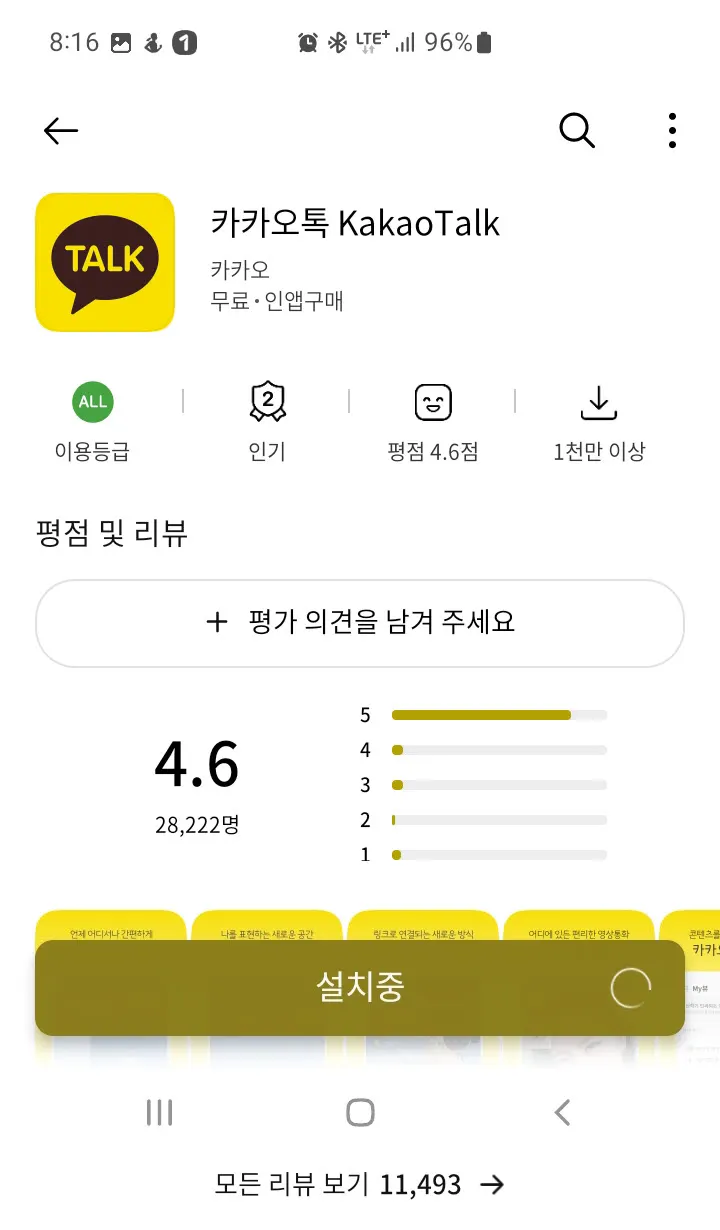Image resolution: width=720 pixels, height=1230 pixels.
Task: Open recent apps from navigation bar
Action: pos(159,1112)
